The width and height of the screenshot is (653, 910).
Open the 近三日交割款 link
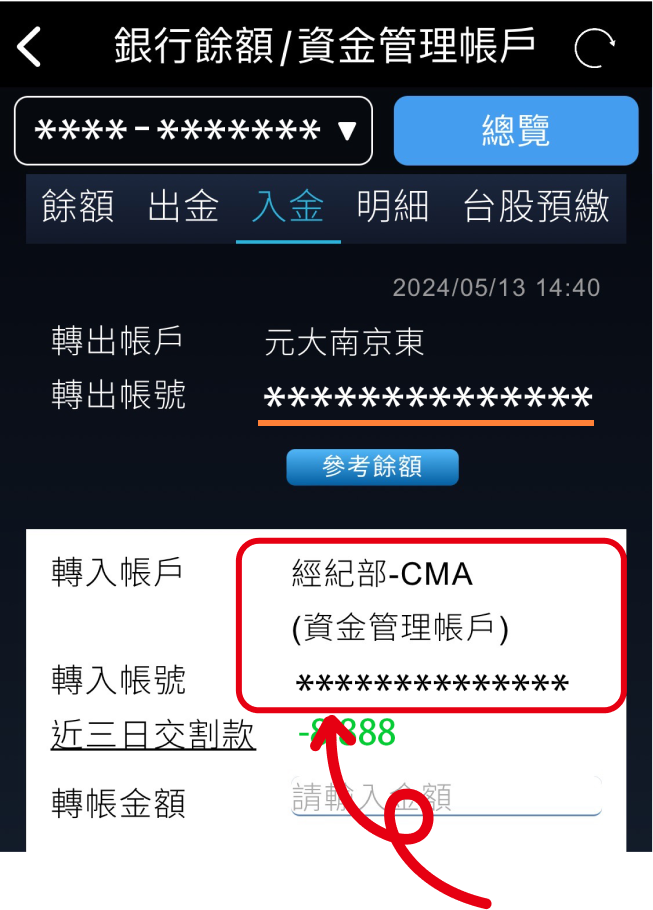point(153,736)
